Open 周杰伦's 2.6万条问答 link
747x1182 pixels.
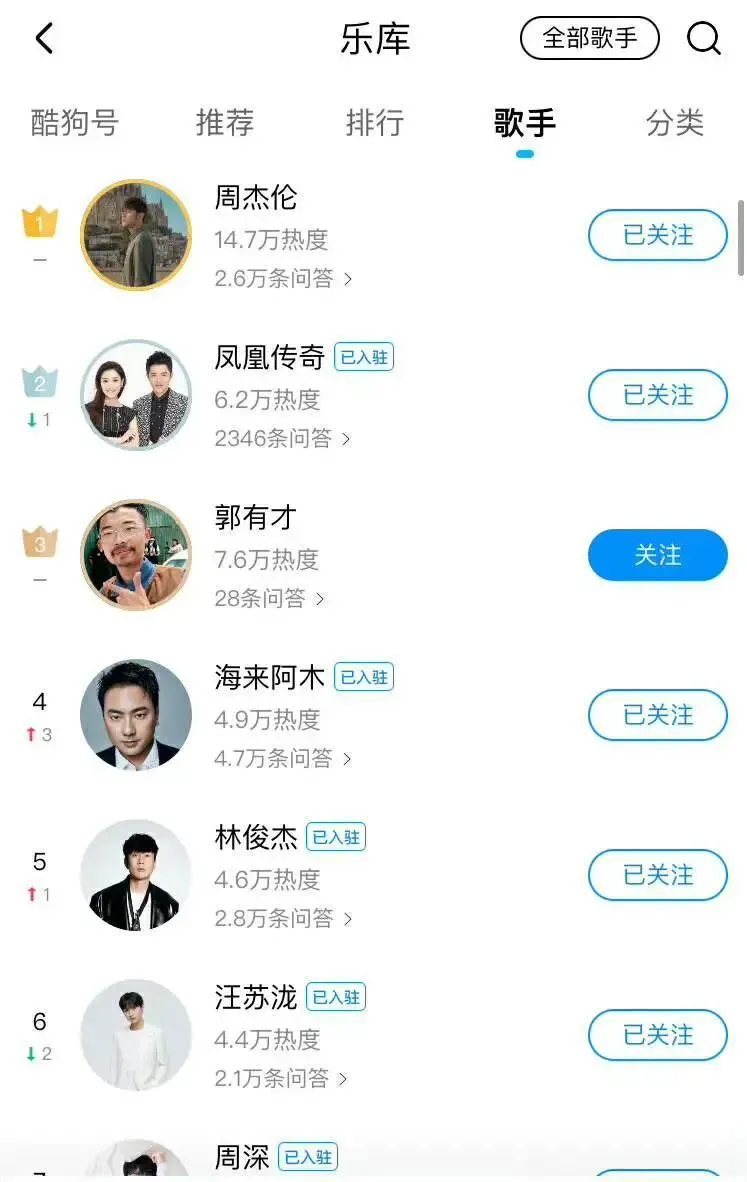[283, 279]
